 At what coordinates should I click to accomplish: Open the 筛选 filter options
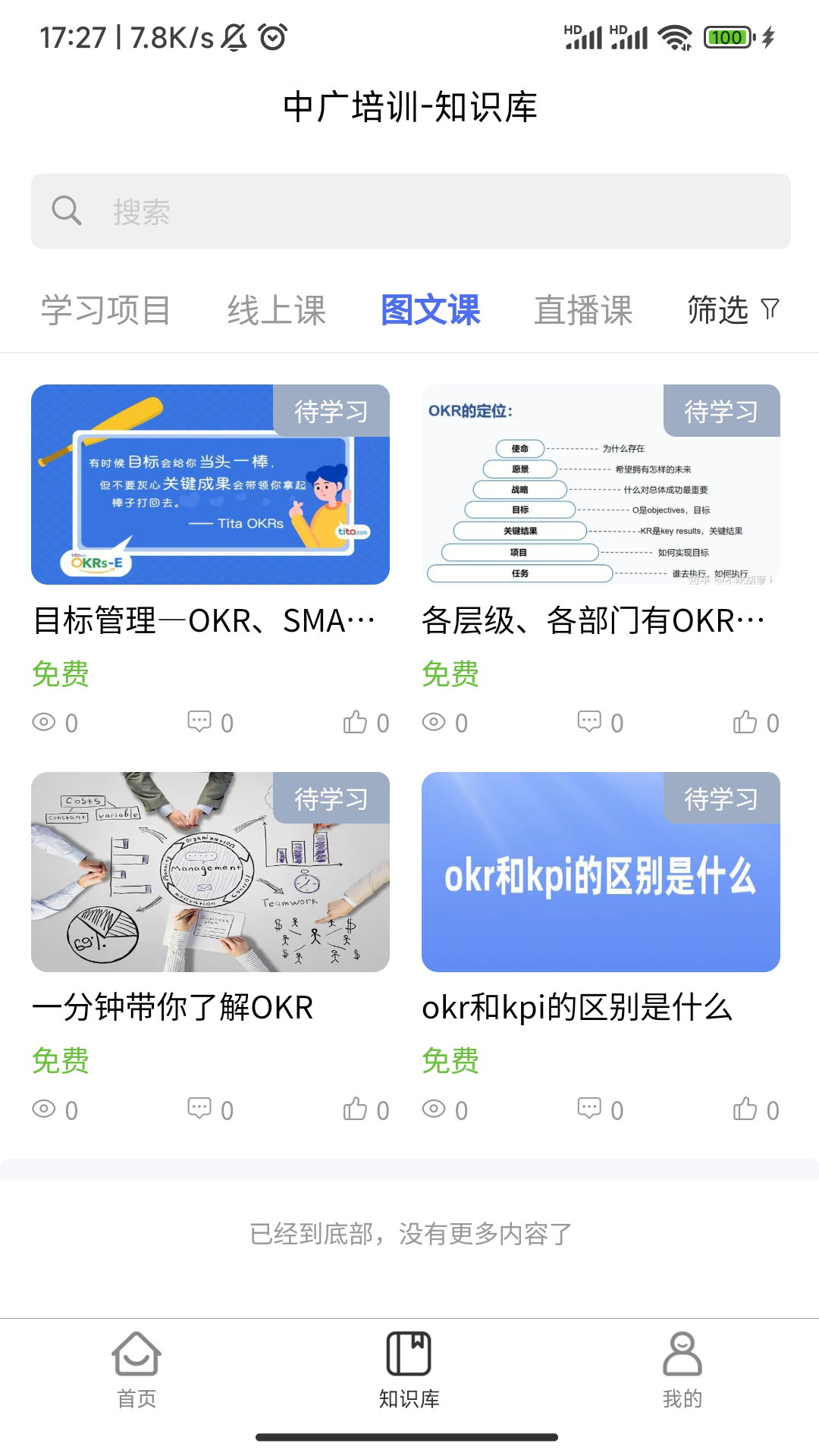pyautogui.click(x=732, y=309)
